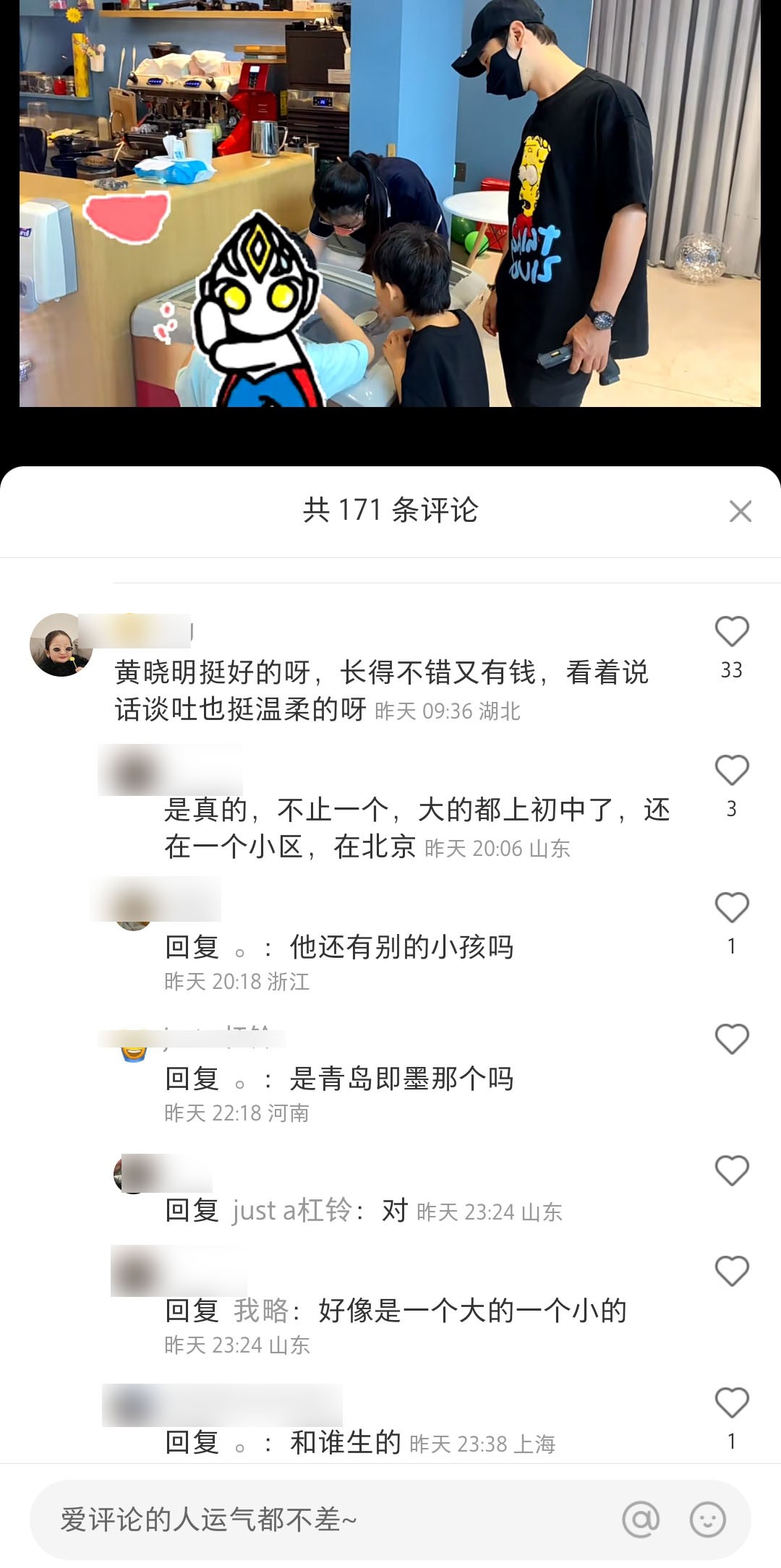
Task: Open the profile avatar of the 黄晓明挺好的呀 commenter
Action: tap(61, 645)
